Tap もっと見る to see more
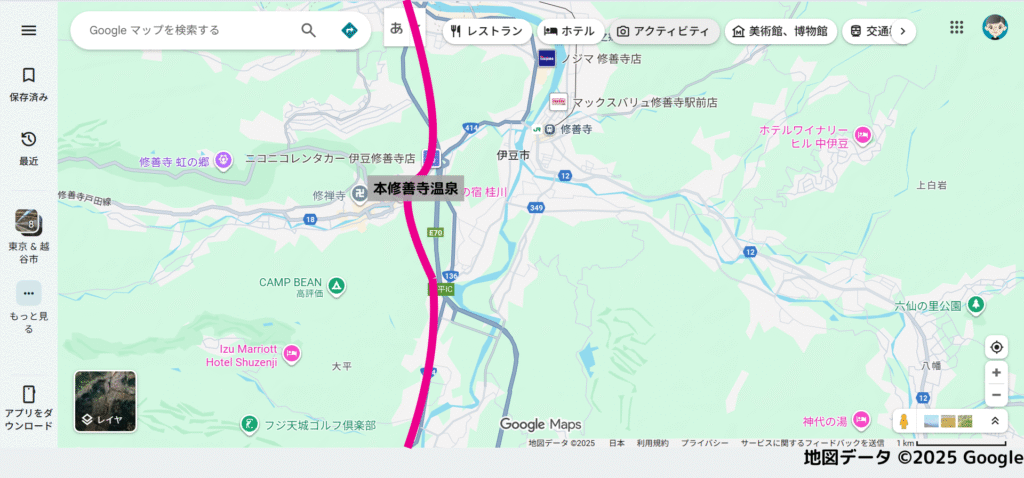Screen dimensions: 1024x478 [28, 306]
